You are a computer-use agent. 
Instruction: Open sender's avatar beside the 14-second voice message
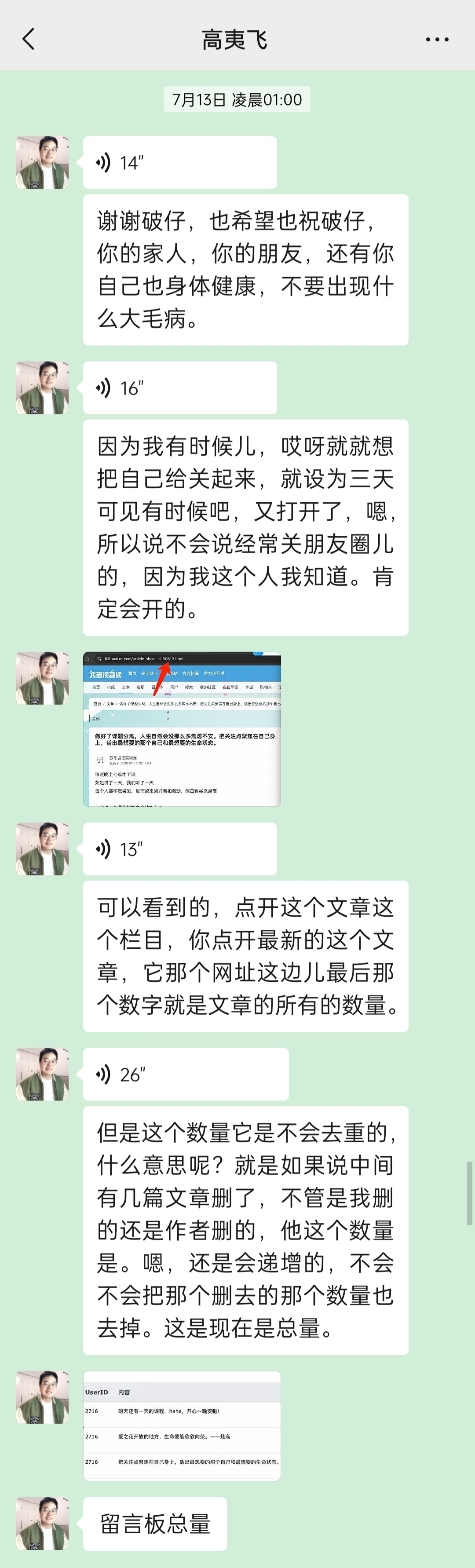click(42, 163)
